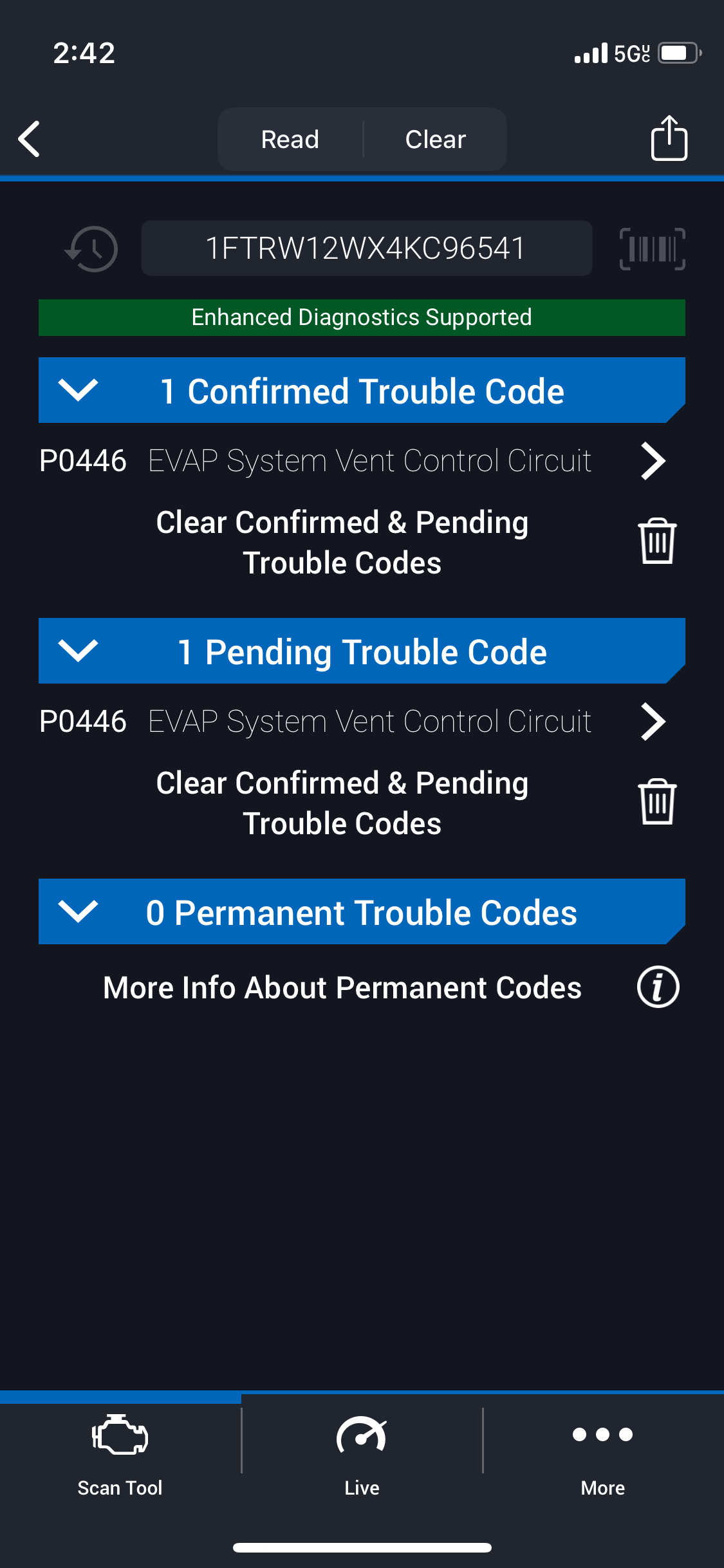This screenshot has width=724, height=1568.
Task: Share the diagnostic report
Action: (669, 138)
